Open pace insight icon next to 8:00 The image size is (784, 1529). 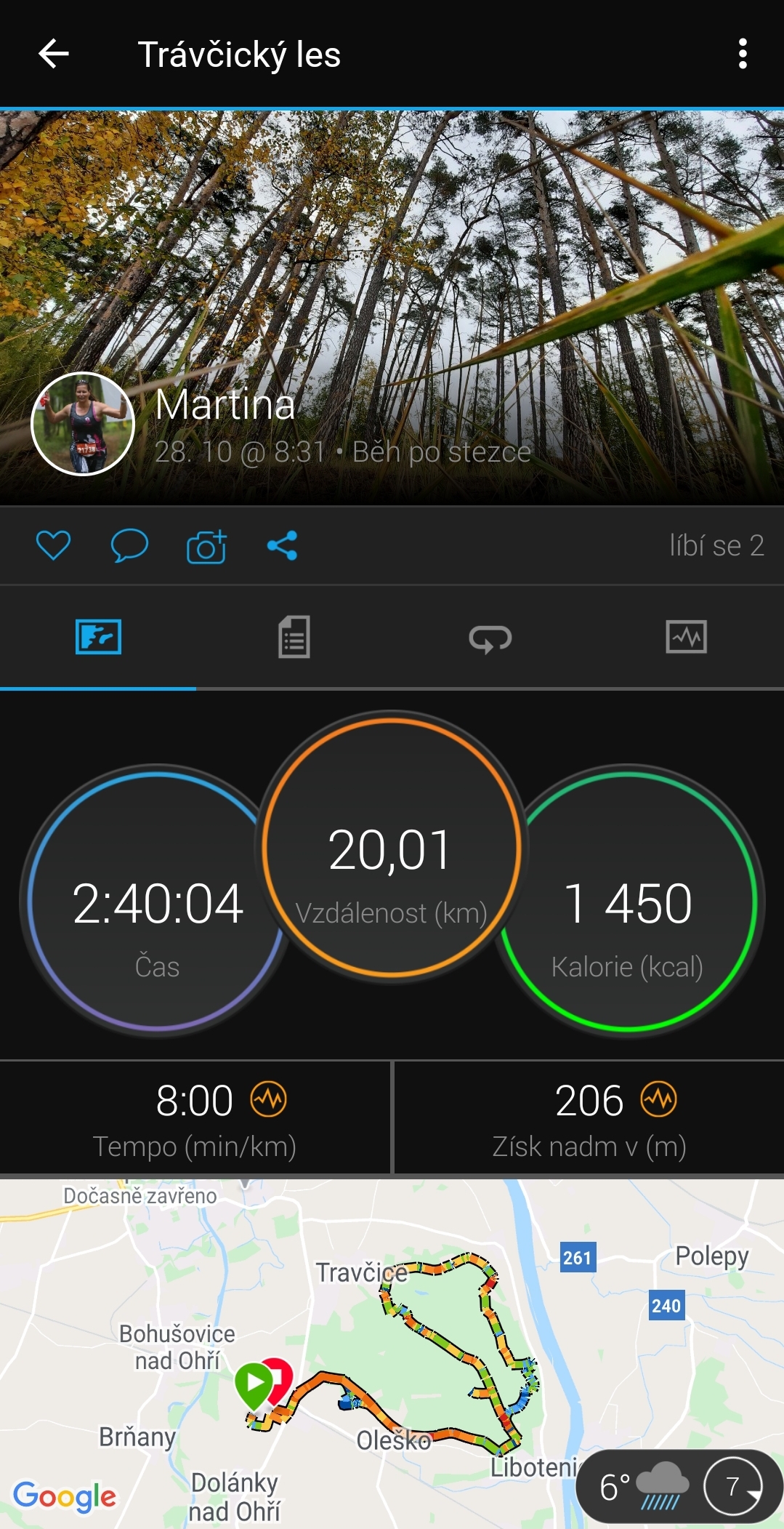(269, 1099)
